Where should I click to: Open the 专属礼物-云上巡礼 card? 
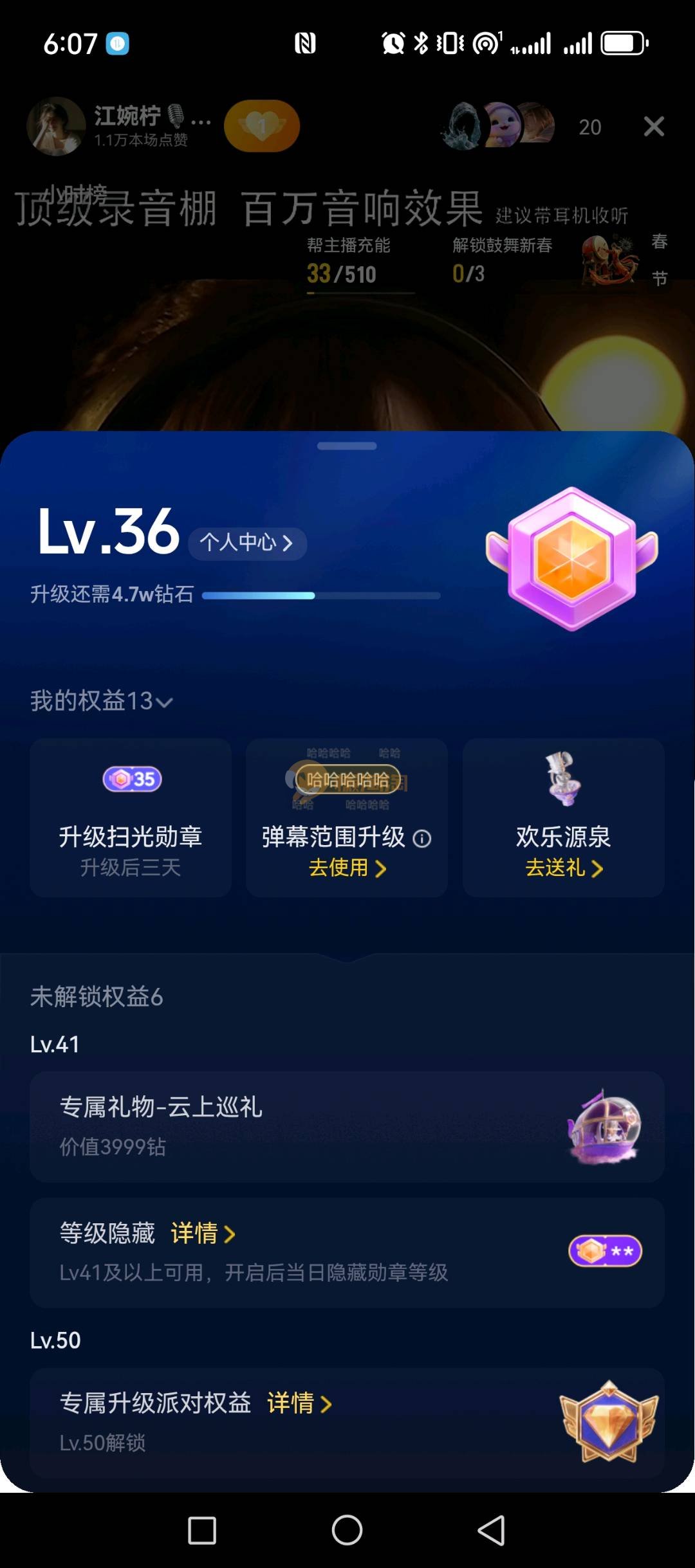347,1127
